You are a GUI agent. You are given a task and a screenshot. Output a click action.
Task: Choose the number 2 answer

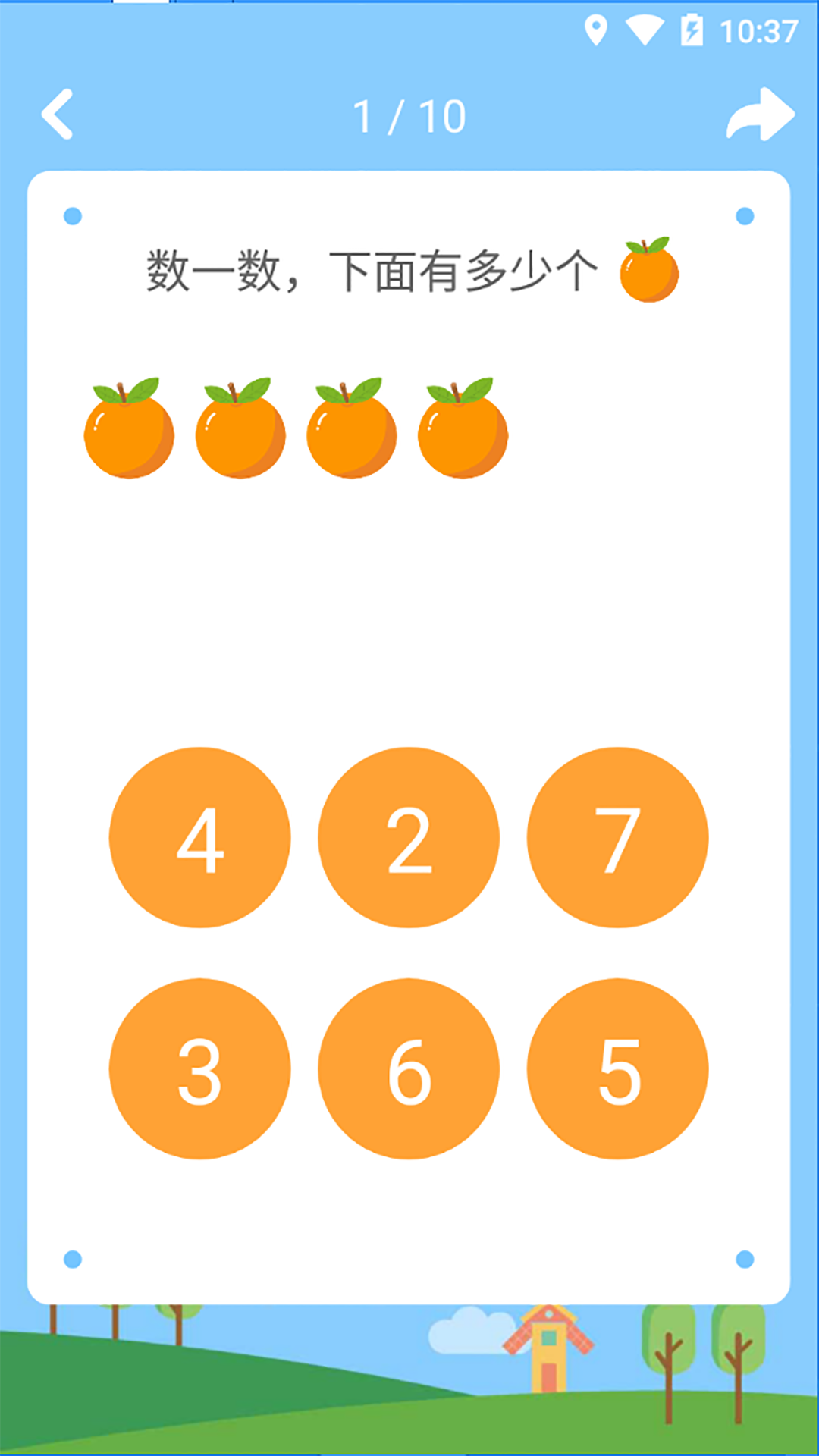click(409, 838)
